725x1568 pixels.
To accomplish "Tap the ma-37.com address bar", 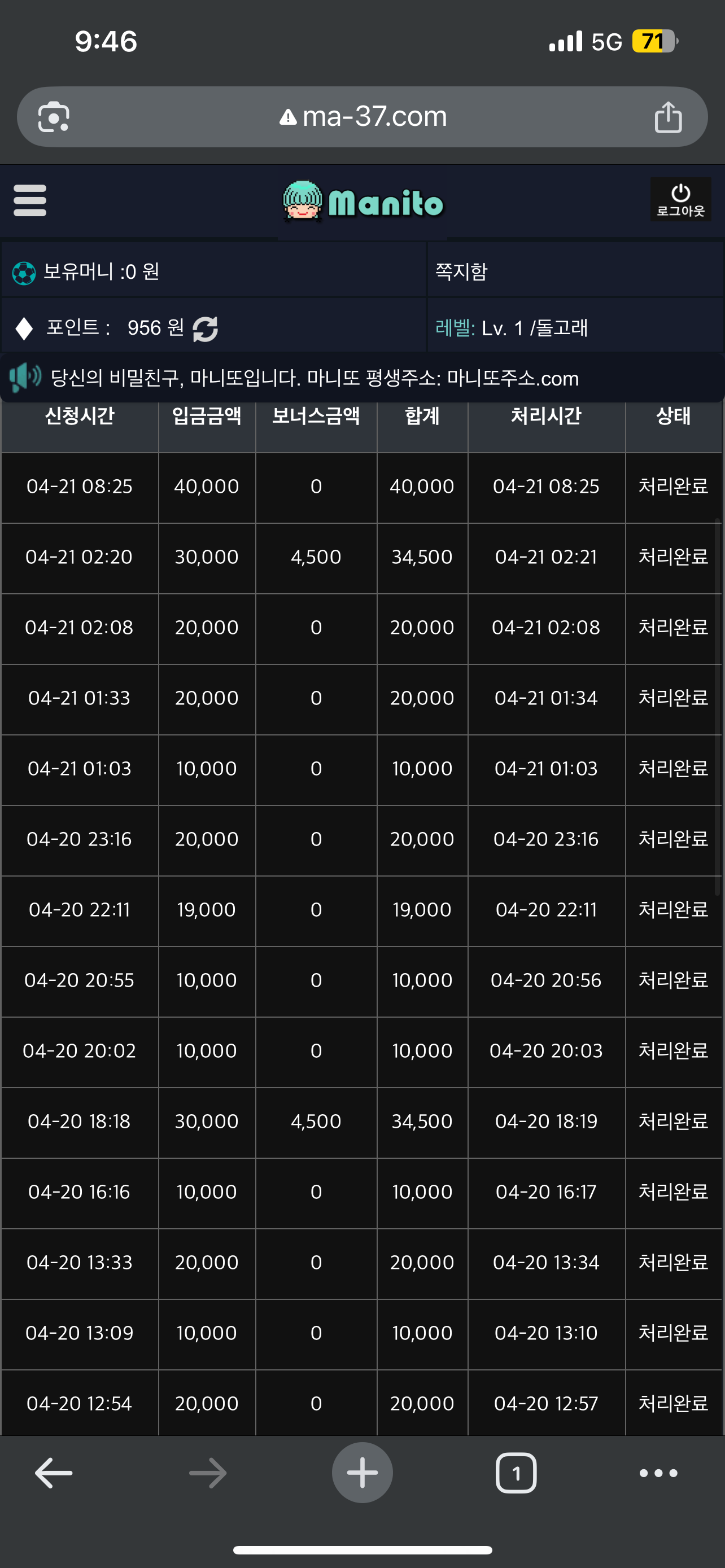I will [x=363, y=116].
